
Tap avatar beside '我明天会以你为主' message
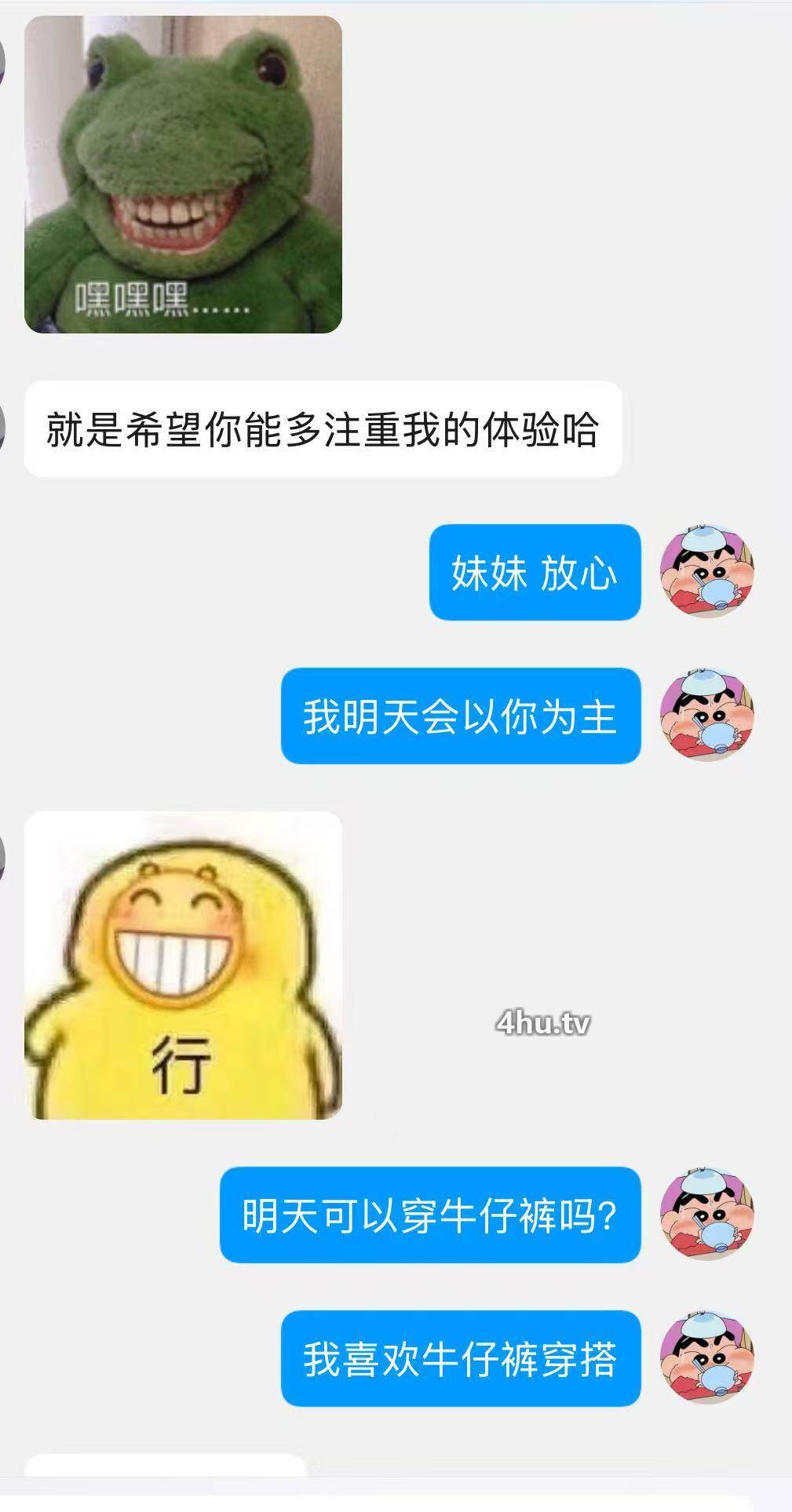coord(706,716)
